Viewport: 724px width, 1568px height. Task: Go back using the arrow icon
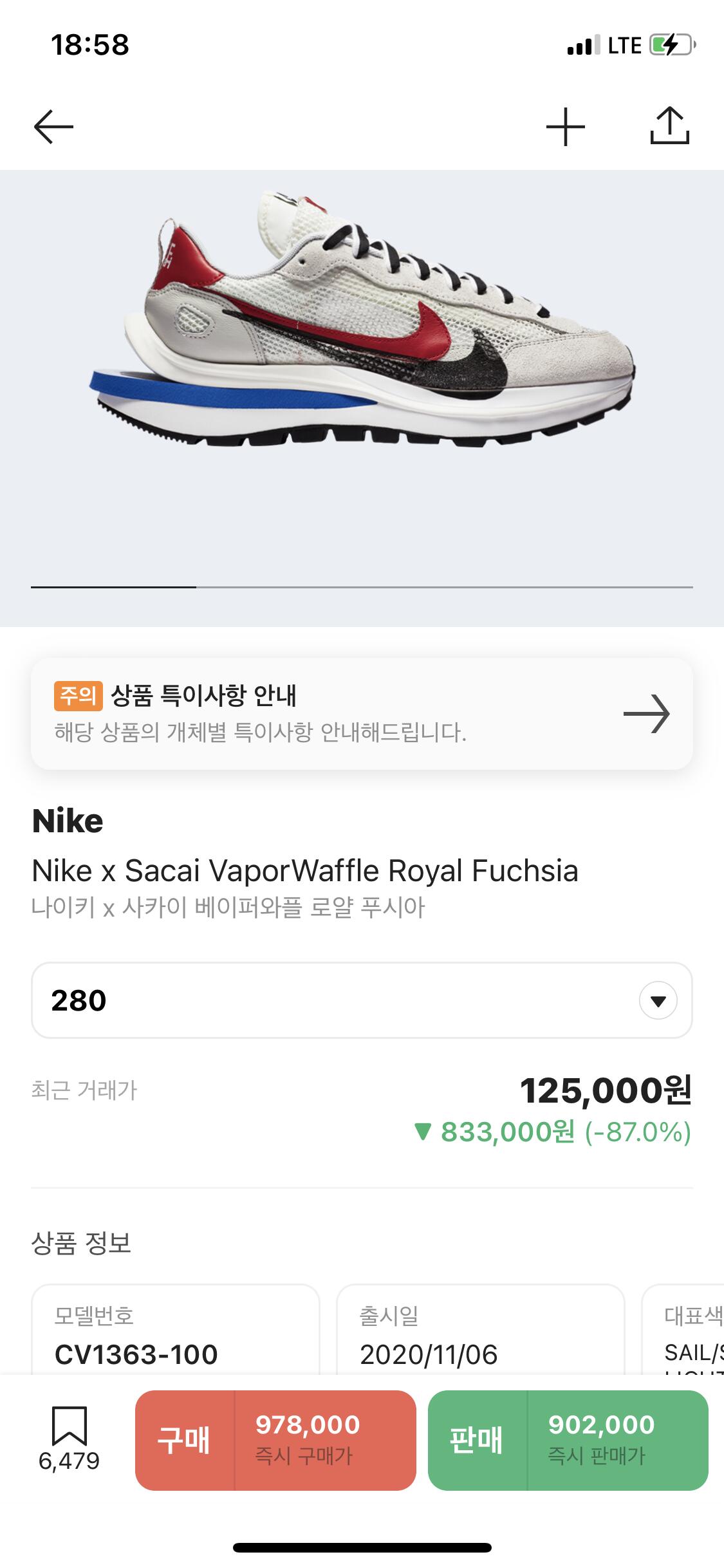pyautogui.click(x=53, y=126)
